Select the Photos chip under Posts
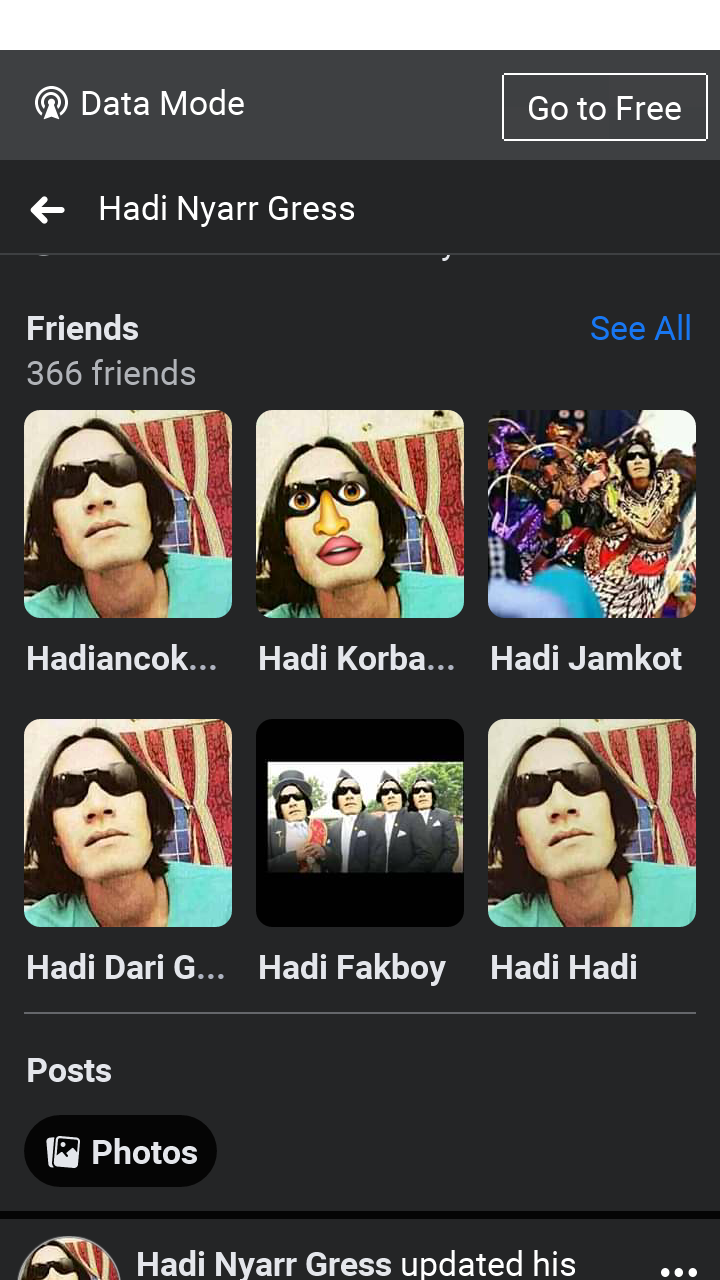This screenshot has height=1280, width=720. (x=120, y=1151)
